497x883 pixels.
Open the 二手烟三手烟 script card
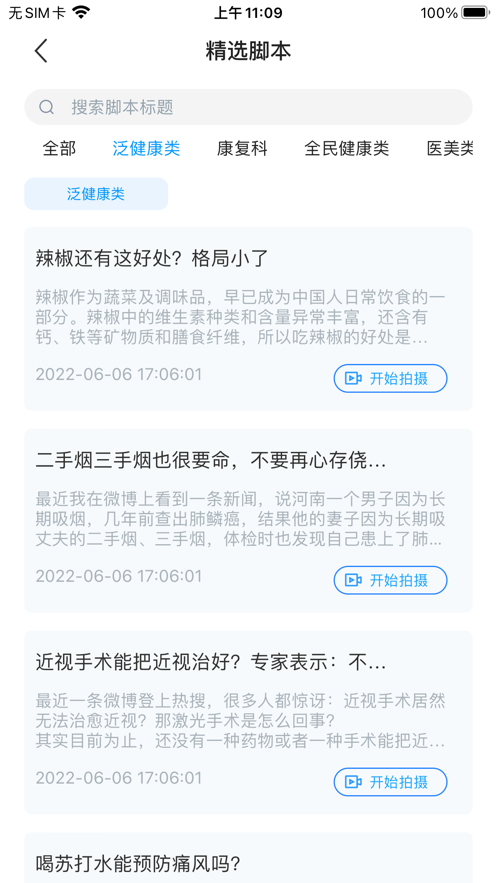[x=248, y=520]
